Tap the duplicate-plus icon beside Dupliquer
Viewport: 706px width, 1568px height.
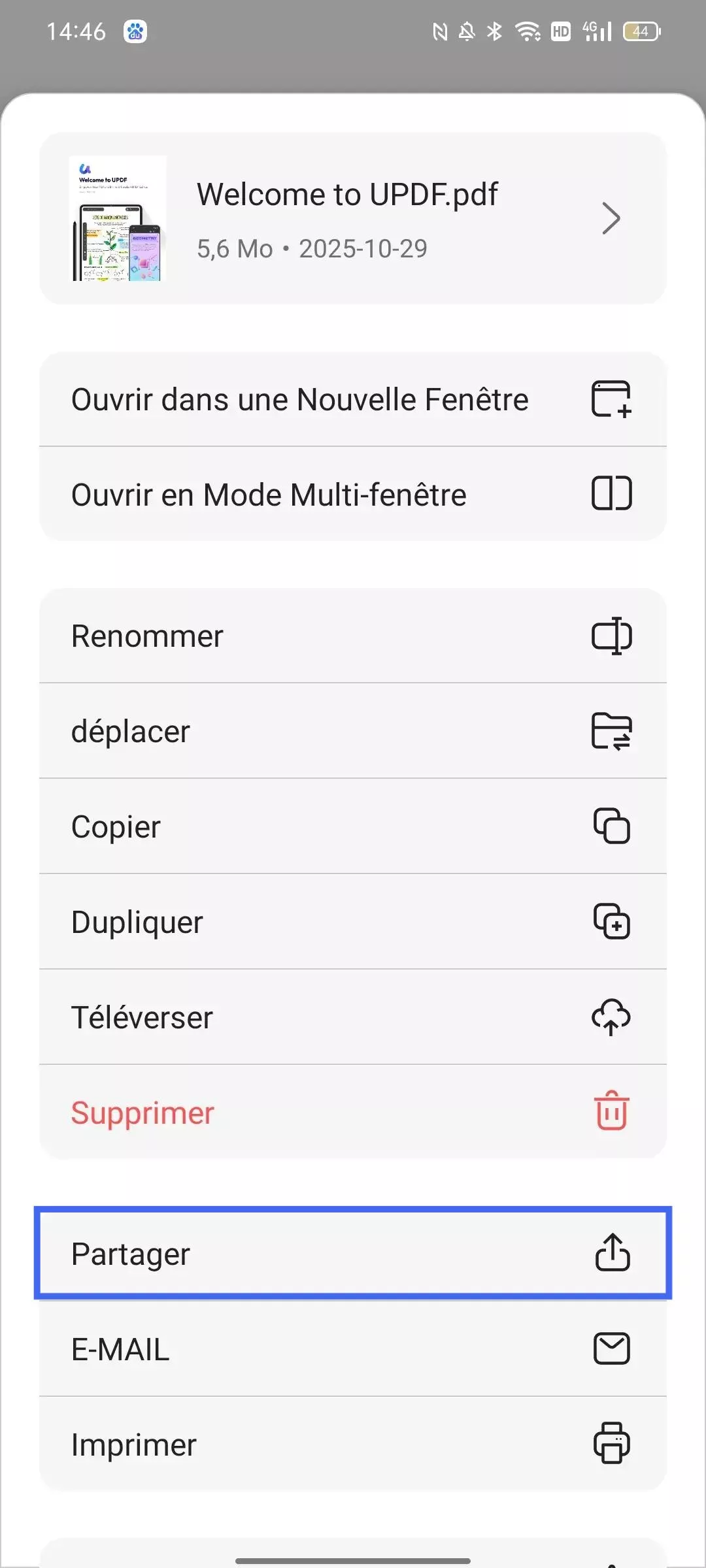coord(613,921)
